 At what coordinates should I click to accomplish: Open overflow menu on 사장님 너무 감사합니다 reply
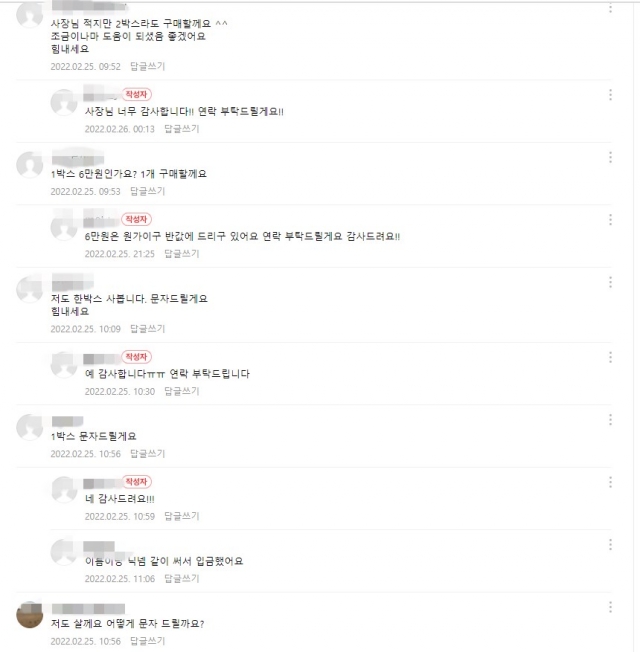[x=611, y=95]
